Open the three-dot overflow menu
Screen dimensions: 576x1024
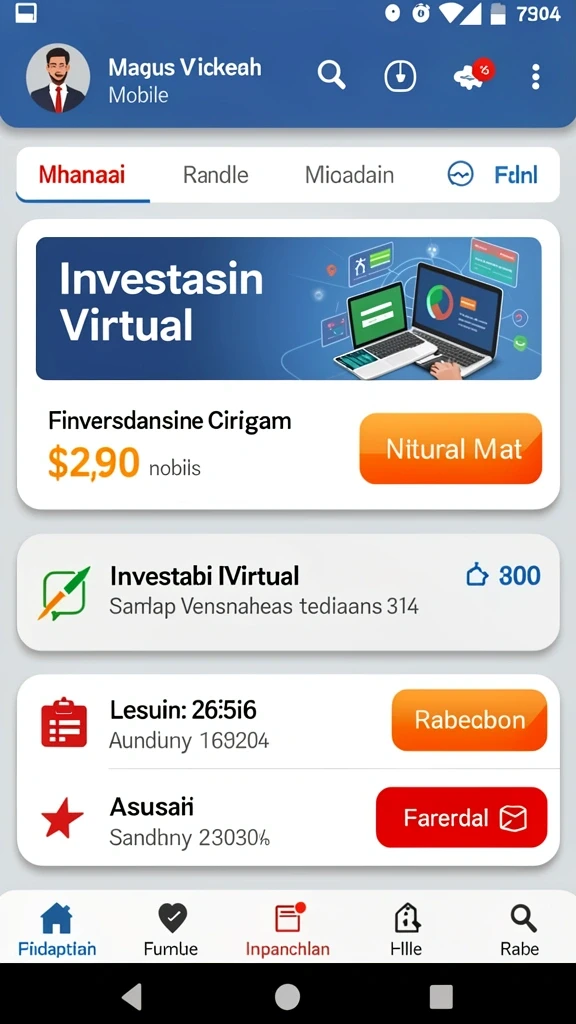pos(536,76)
